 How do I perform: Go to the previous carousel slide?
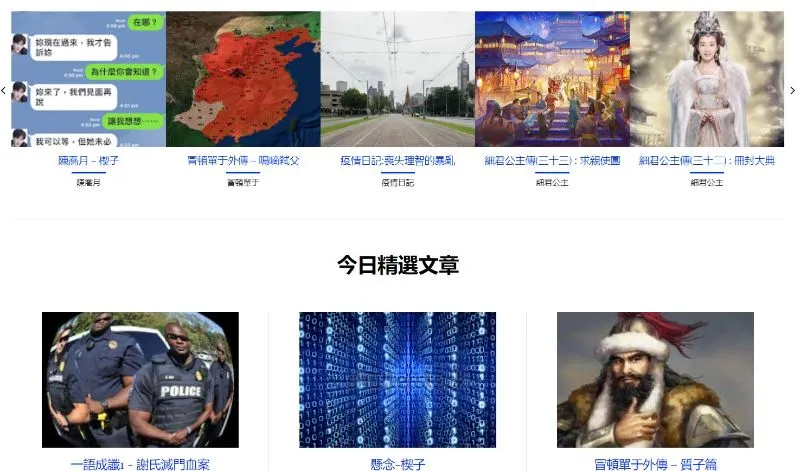click(x=4, y=91)
